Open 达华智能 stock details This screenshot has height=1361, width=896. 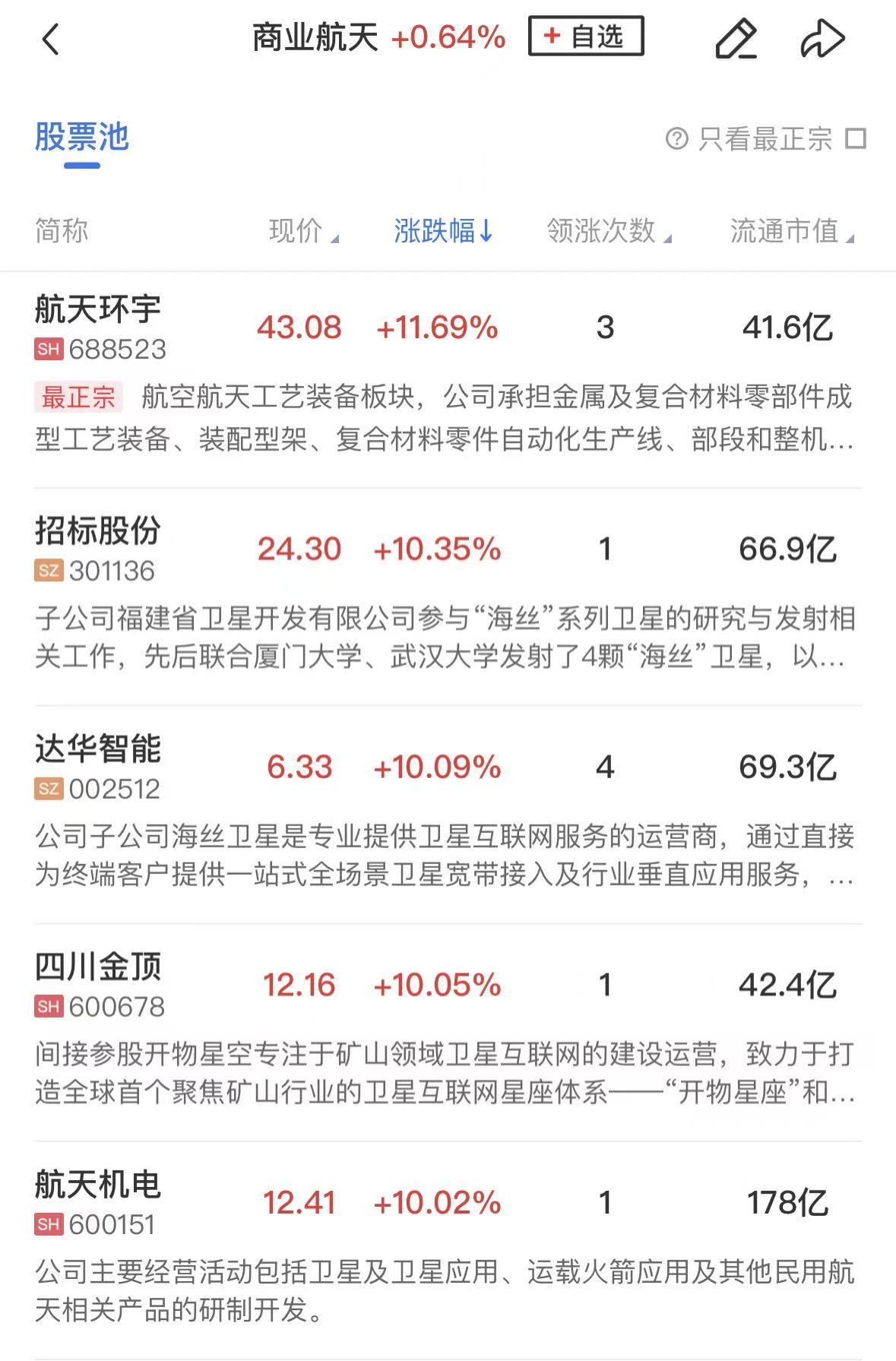[98, 749]
